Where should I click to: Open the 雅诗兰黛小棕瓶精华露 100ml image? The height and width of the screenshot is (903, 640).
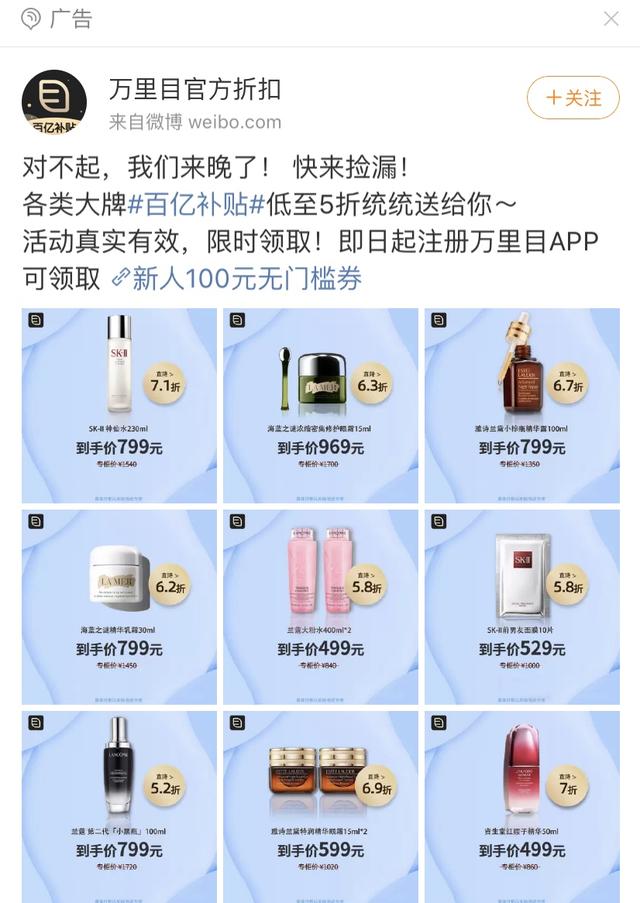coord(521,405)
